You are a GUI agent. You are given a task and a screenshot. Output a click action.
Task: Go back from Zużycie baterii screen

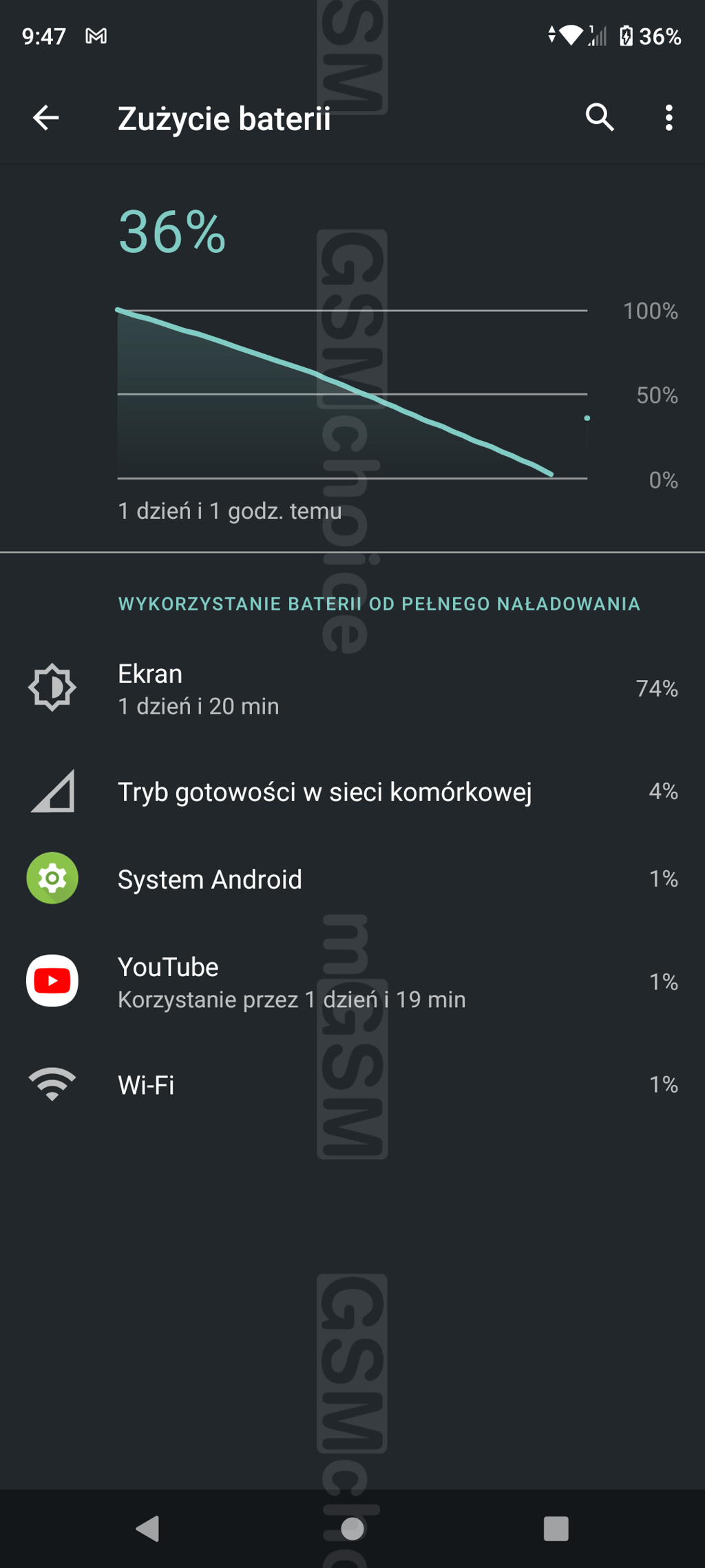pos(46,118)
